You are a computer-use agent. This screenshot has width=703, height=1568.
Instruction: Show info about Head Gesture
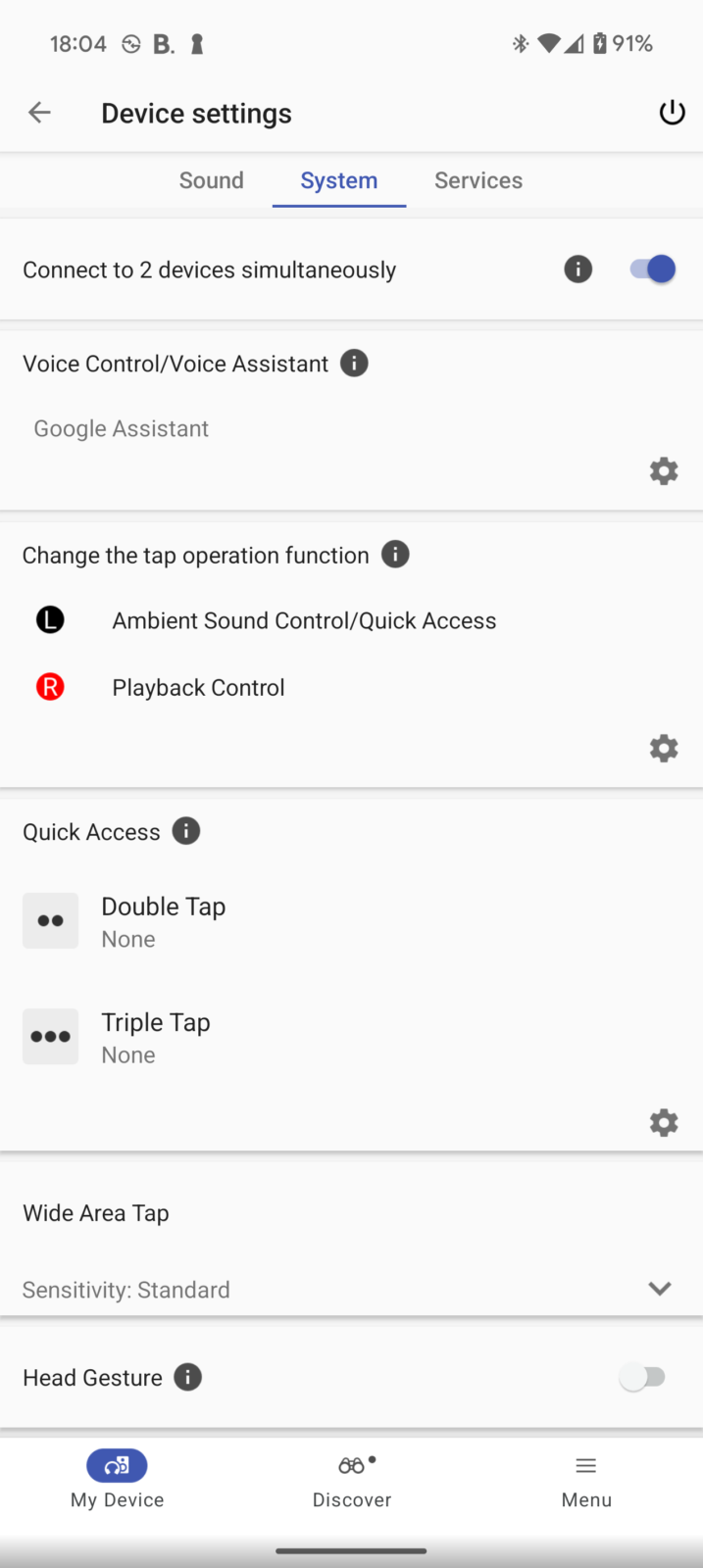point(188,1377)
